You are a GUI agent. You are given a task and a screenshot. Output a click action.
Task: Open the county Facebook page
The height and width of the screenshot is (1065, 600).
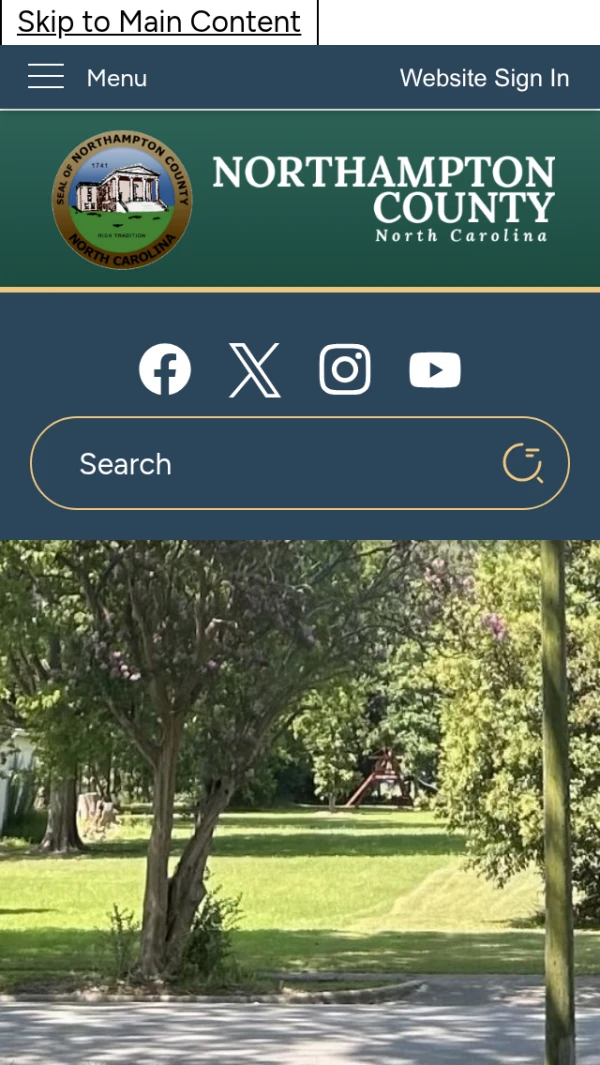[165, 369]
